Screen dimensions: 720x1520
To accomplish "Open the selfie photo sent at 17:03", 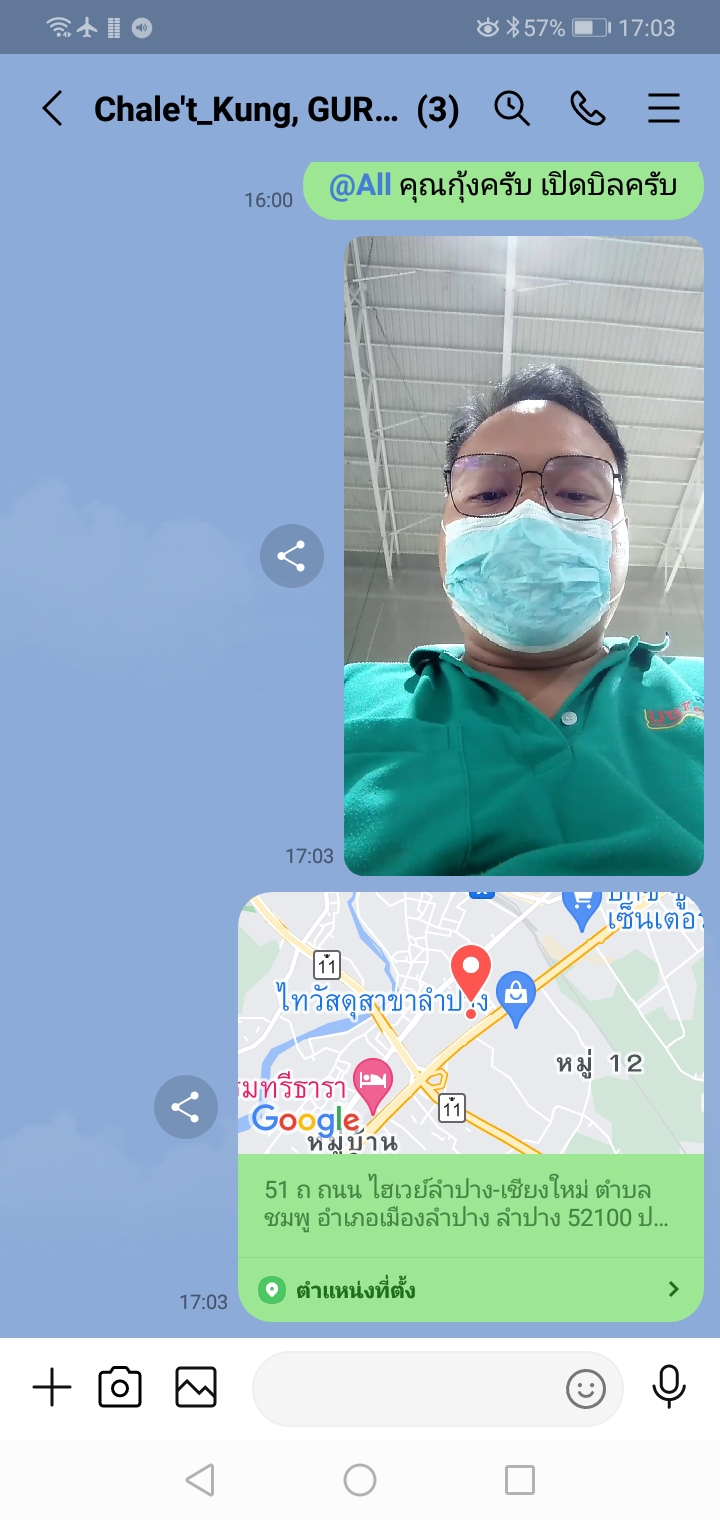I will (524, 555).
